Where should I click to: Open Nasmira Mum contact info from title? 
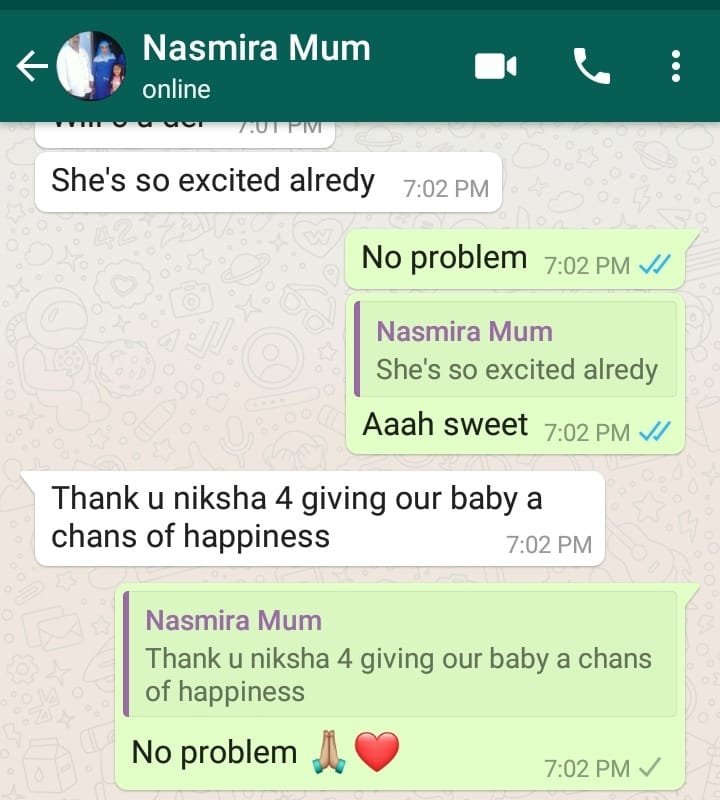pyautogui.click(x=256, y=48)
